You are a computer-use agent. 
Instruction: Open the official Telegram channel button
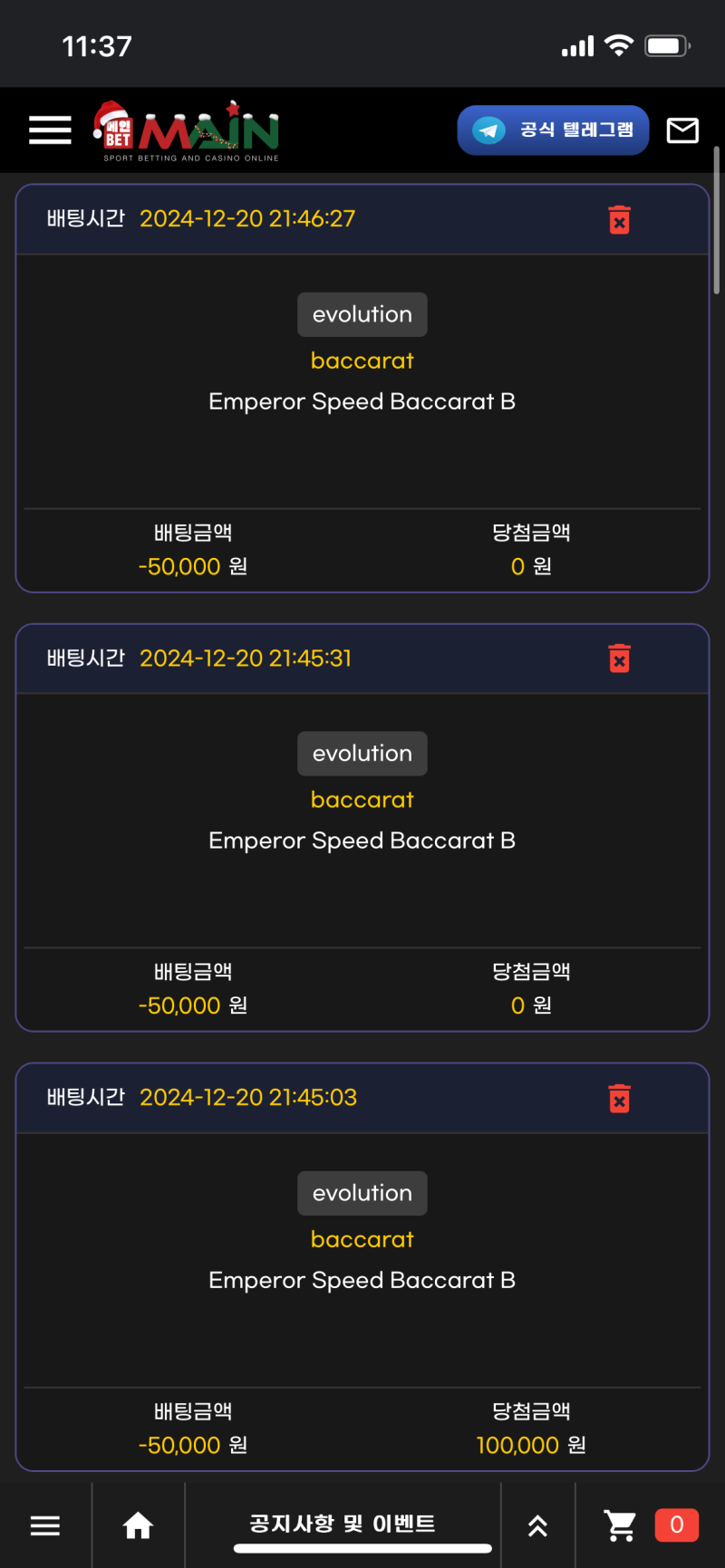553,130
